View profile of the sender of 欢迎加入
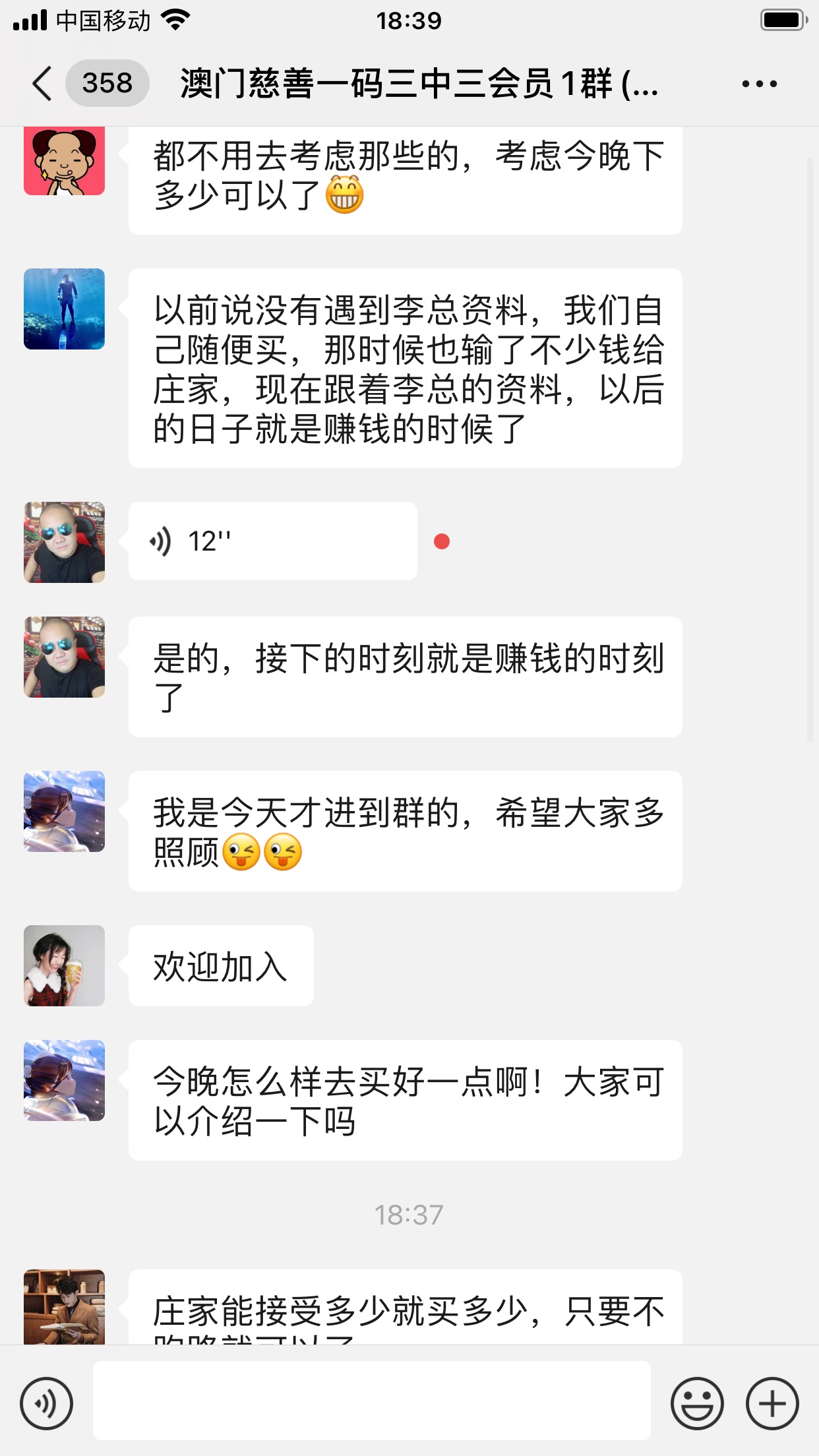 64,965
